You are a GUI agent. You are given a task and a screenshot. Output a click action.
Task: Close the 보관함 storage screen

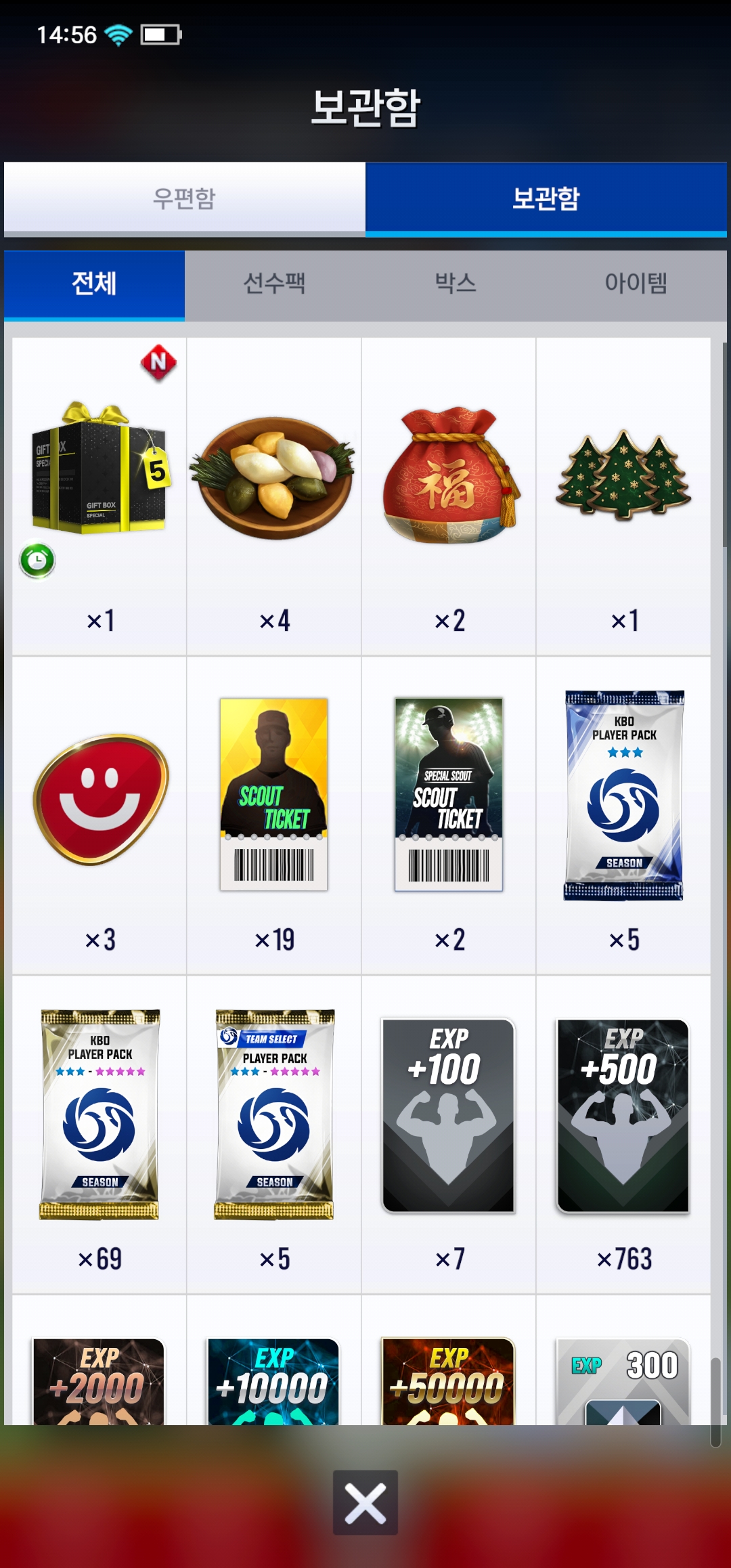point(365,1502)
